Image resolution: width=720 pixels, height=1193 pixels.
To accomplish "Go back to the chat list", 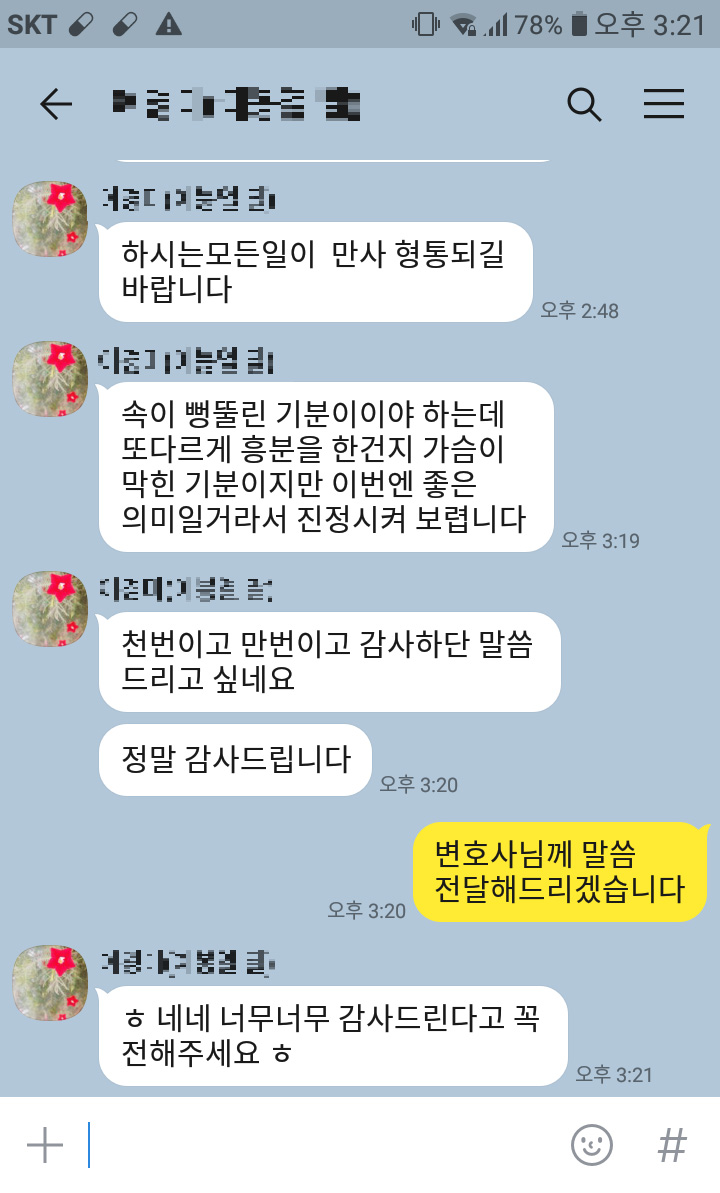I will [x=55, y=104].
